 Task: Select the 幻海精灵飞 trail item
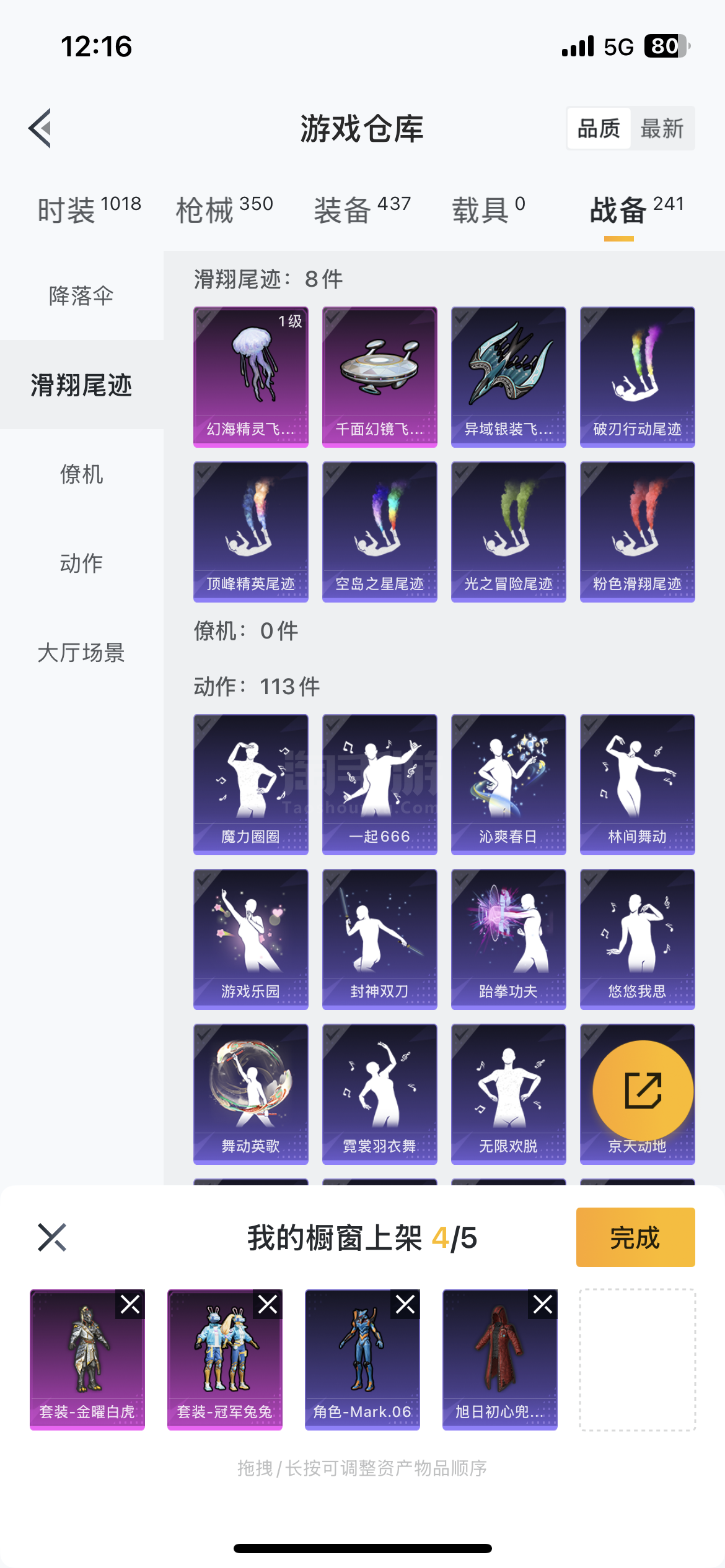point(250,377)
